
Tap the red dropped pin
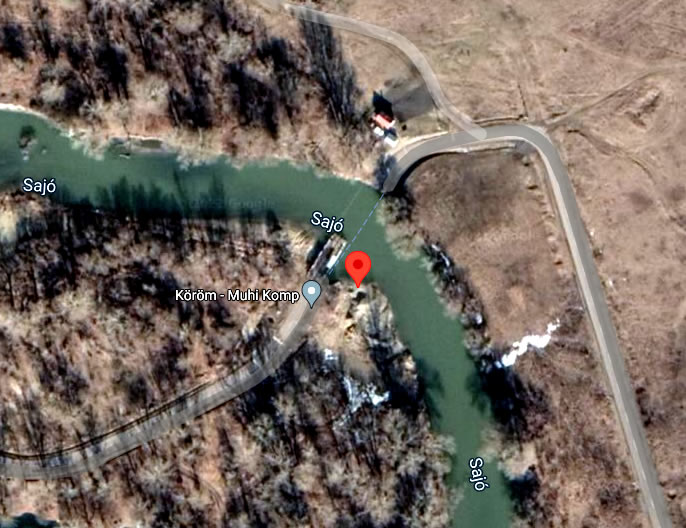click(x=359, y=268)
